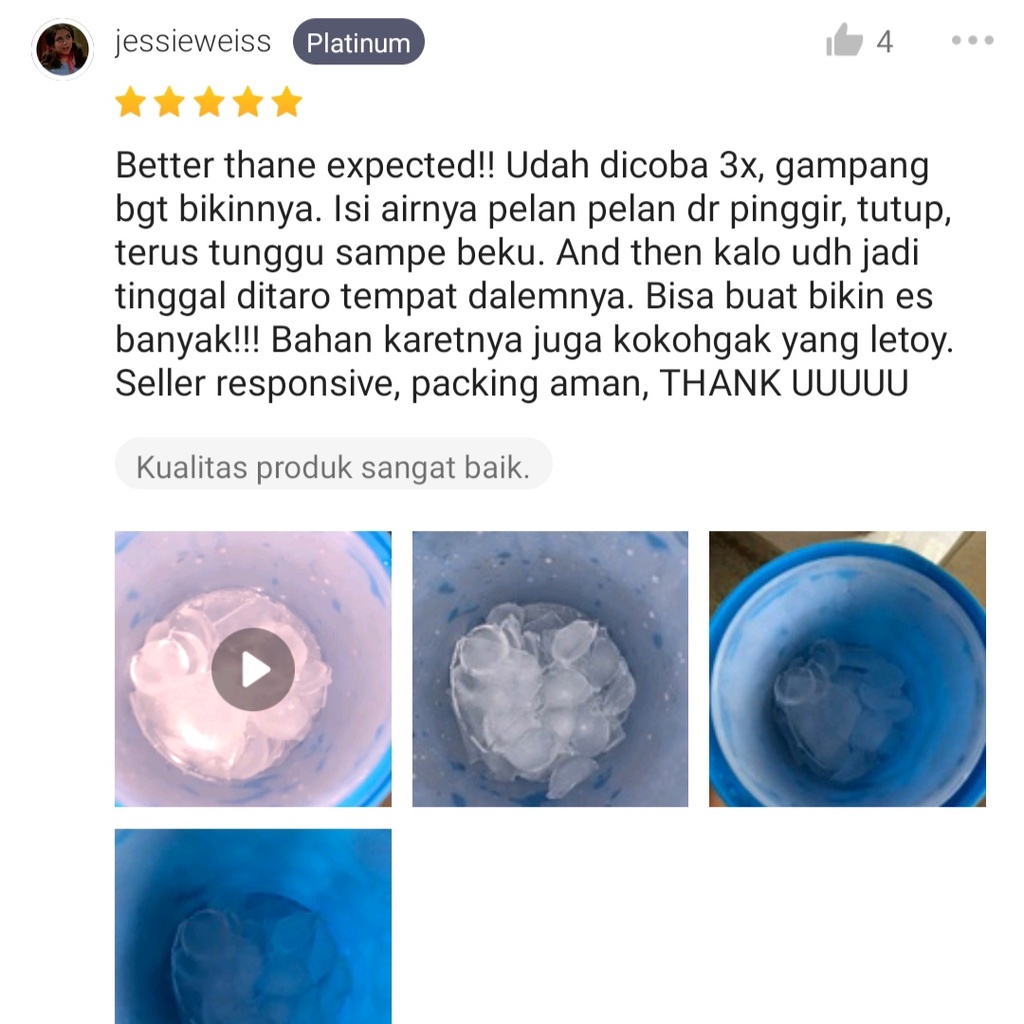
Task: Open the fourth review photo in the bottom row
Action: click(x=253, y=925)
